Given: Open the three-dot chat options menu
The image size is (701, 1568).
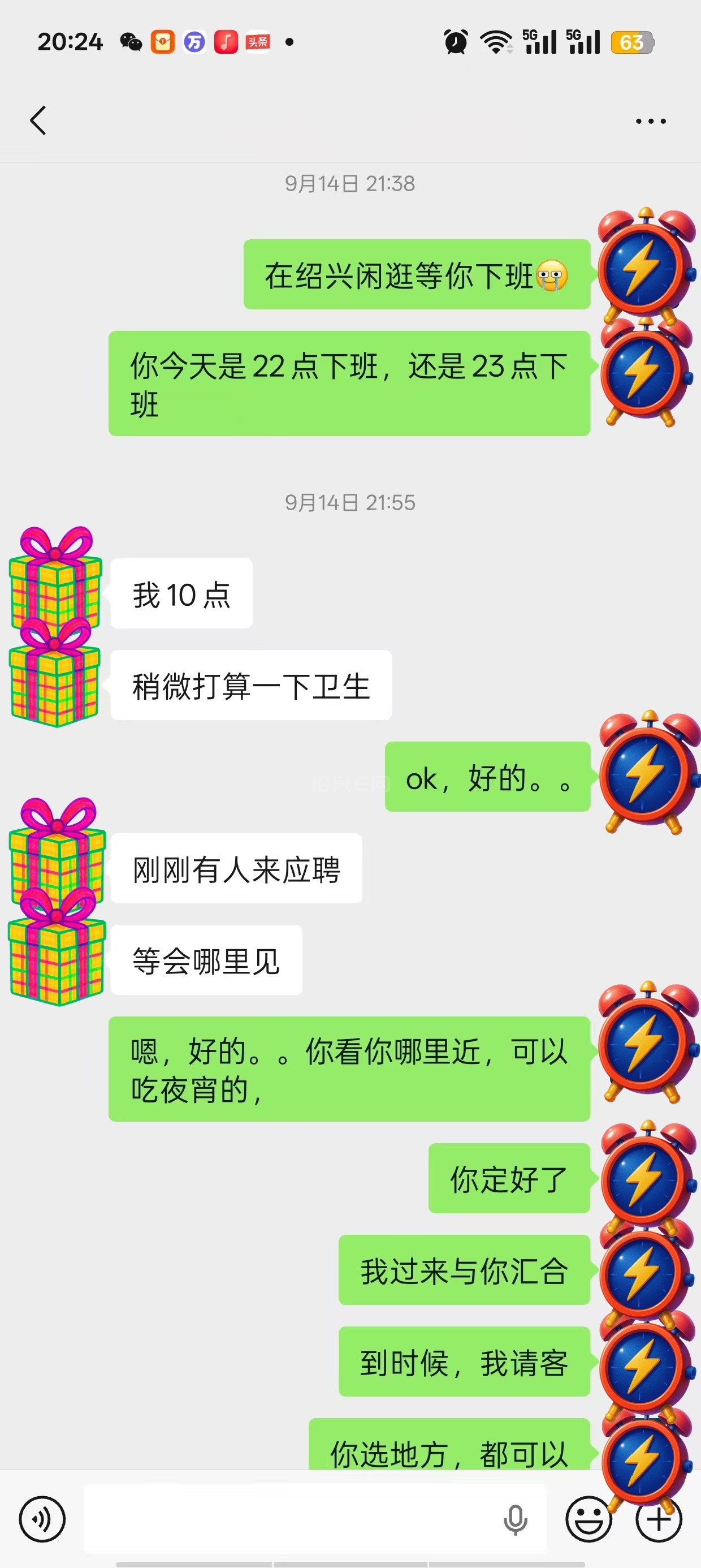Looking at the screenshot, I should click(651, 121).
